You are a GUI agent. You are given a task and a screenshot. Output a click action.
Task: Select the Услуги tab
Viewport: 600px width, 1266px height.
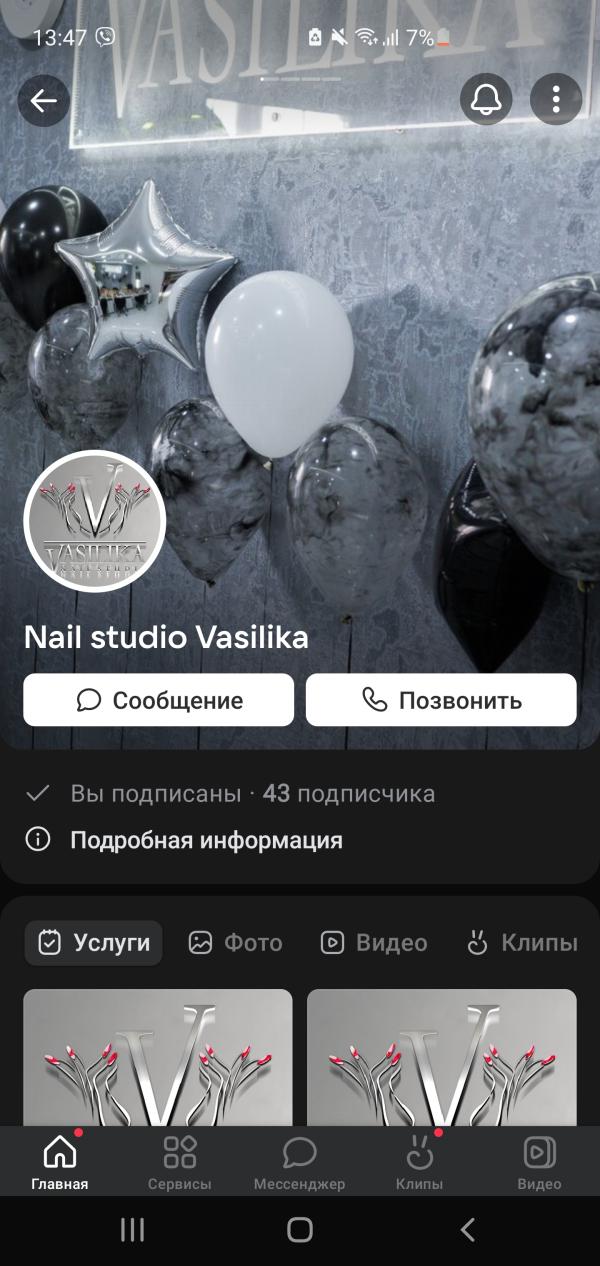coord(94,943)
